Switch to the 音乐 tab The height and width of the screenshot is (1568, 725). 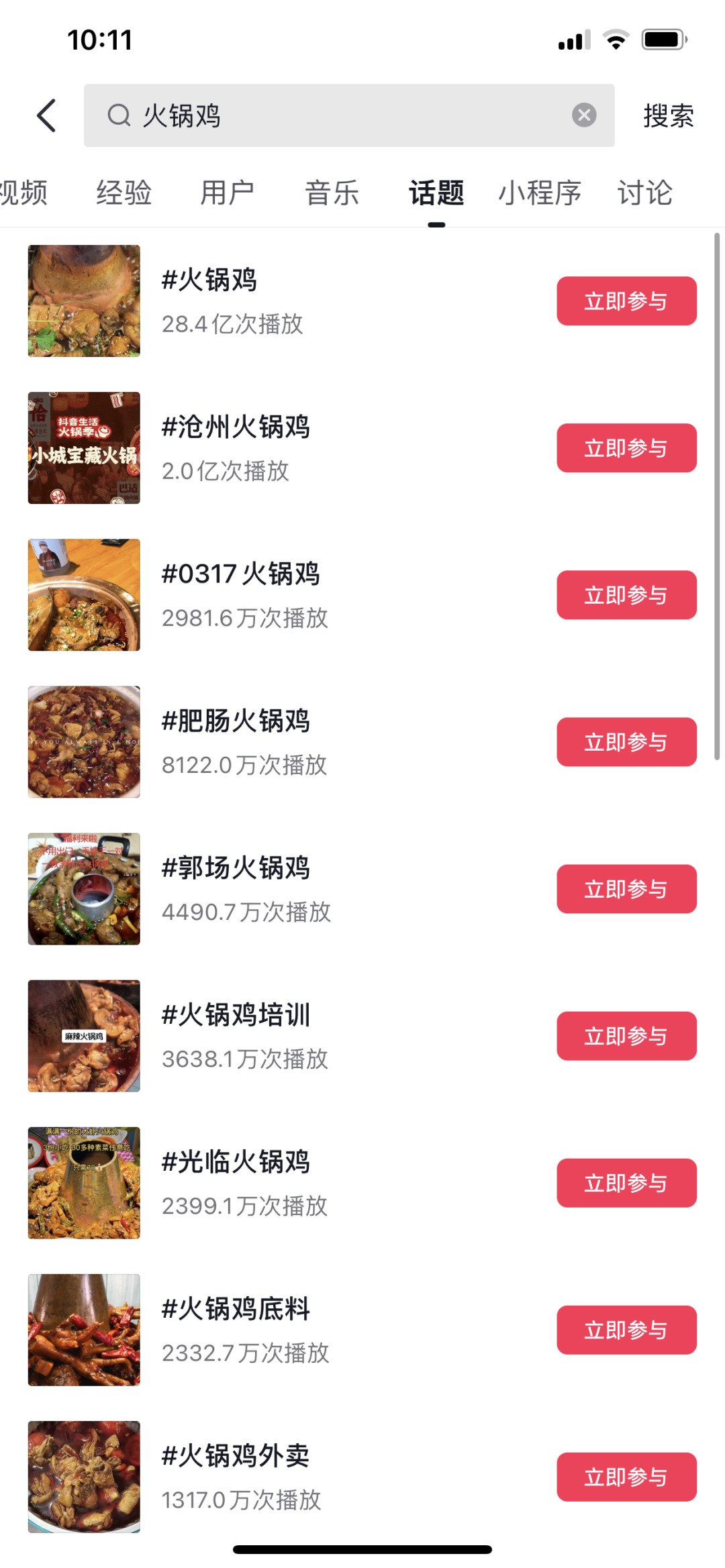pos(332,193)
